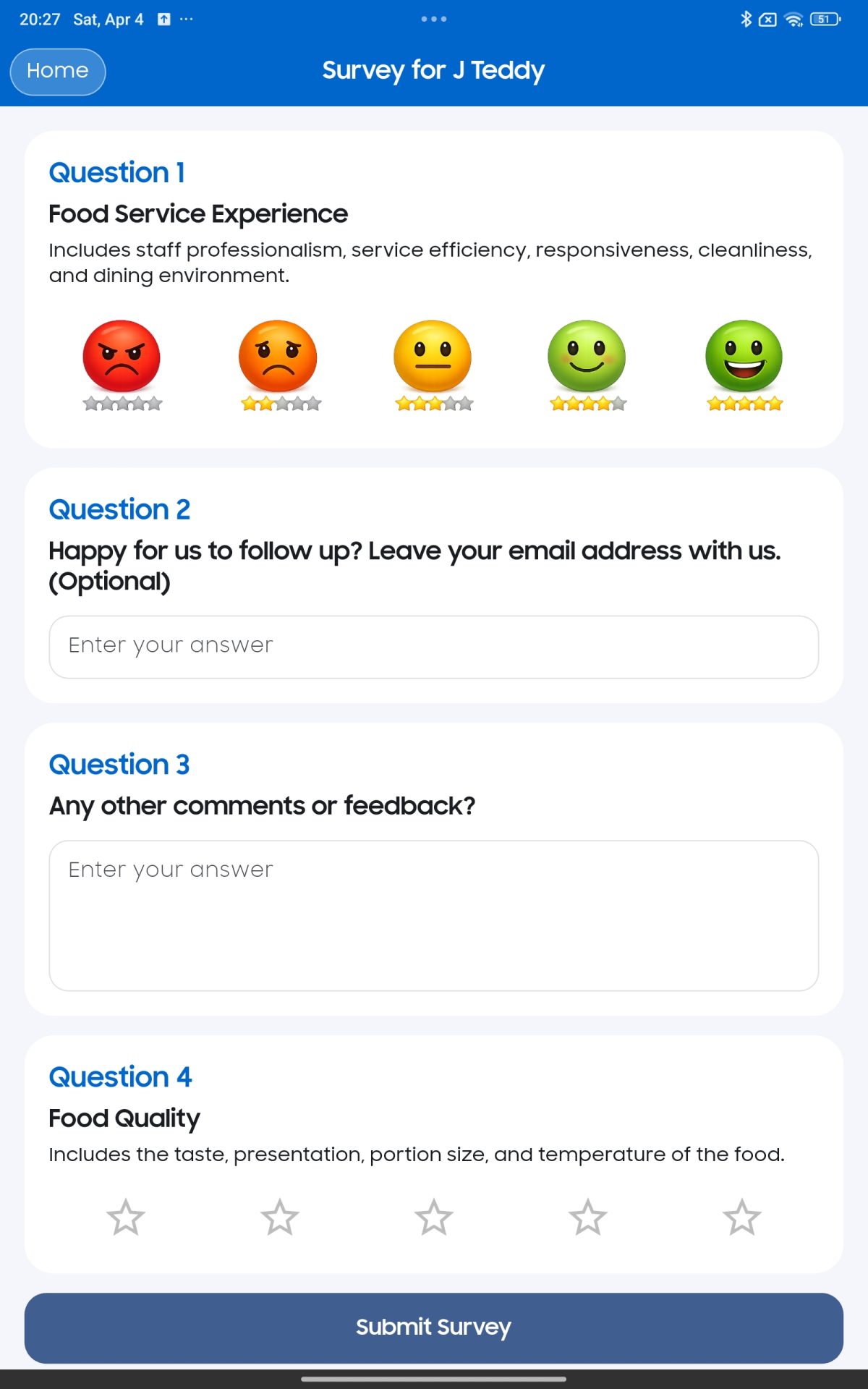This screenshot has width=868, height=1389.
Task: Focus the email address answer field
Action: pyautogui.click(x=434, y=647)
